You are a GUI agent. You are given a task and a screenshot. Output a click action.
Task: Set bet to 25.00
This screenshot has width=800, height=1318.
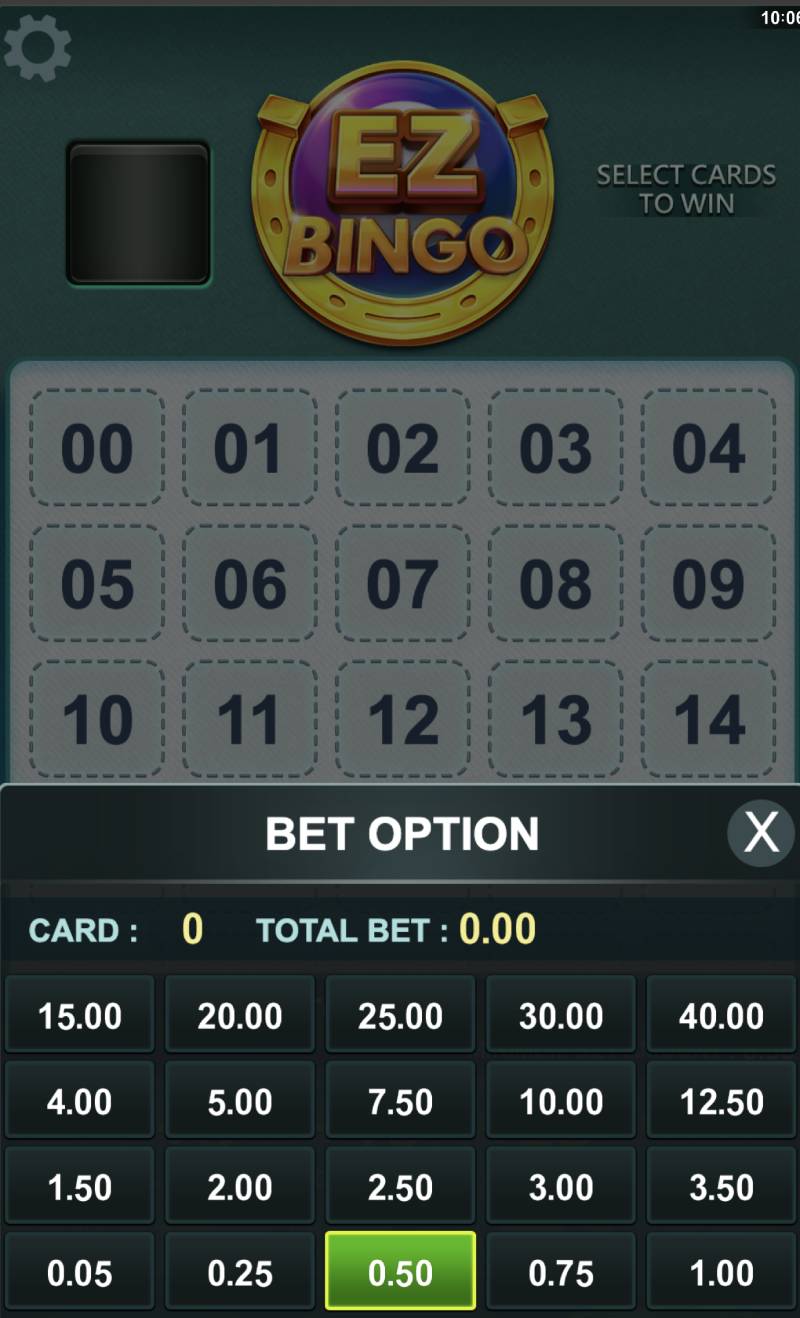tap(400, 1016)
